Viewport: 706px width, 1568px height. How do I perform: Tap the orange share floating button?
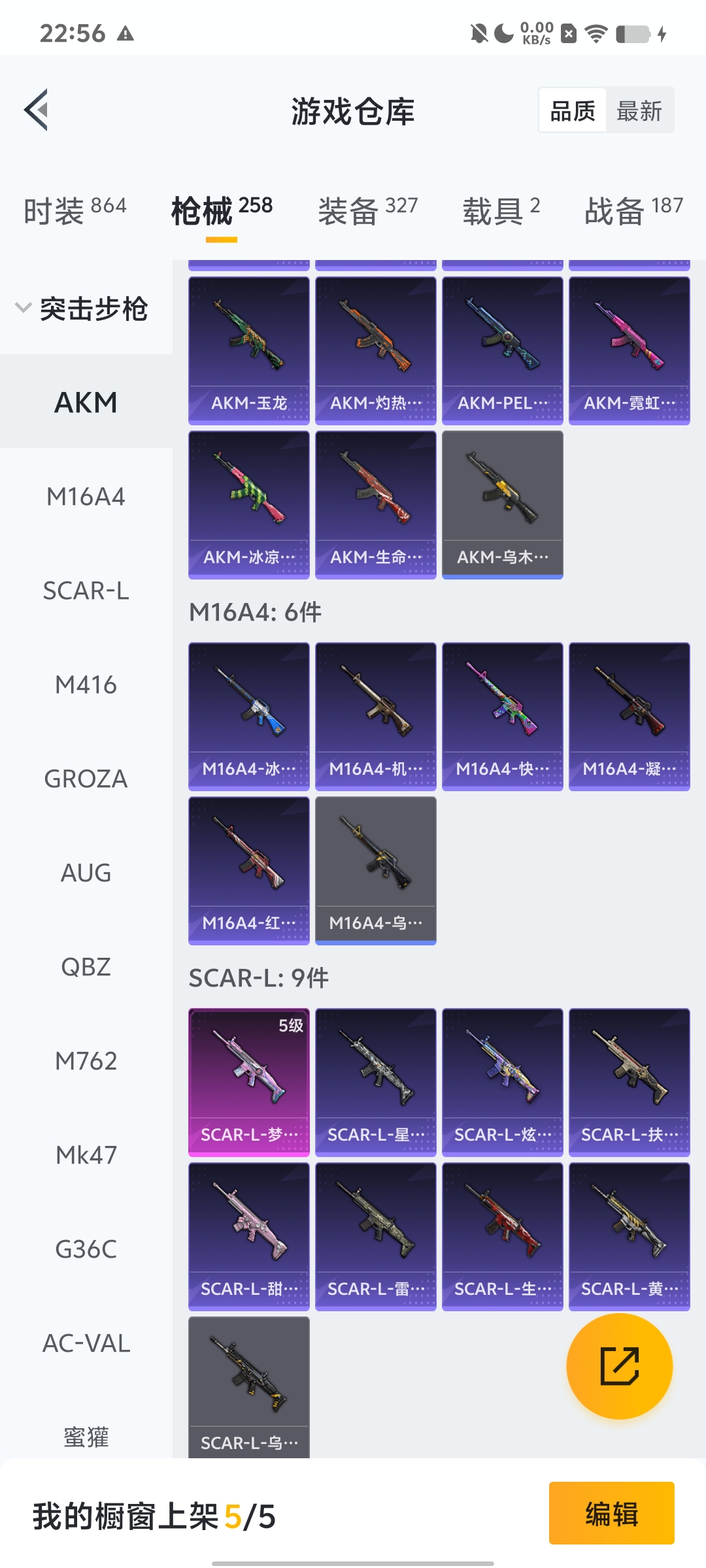pos(619,1366)
